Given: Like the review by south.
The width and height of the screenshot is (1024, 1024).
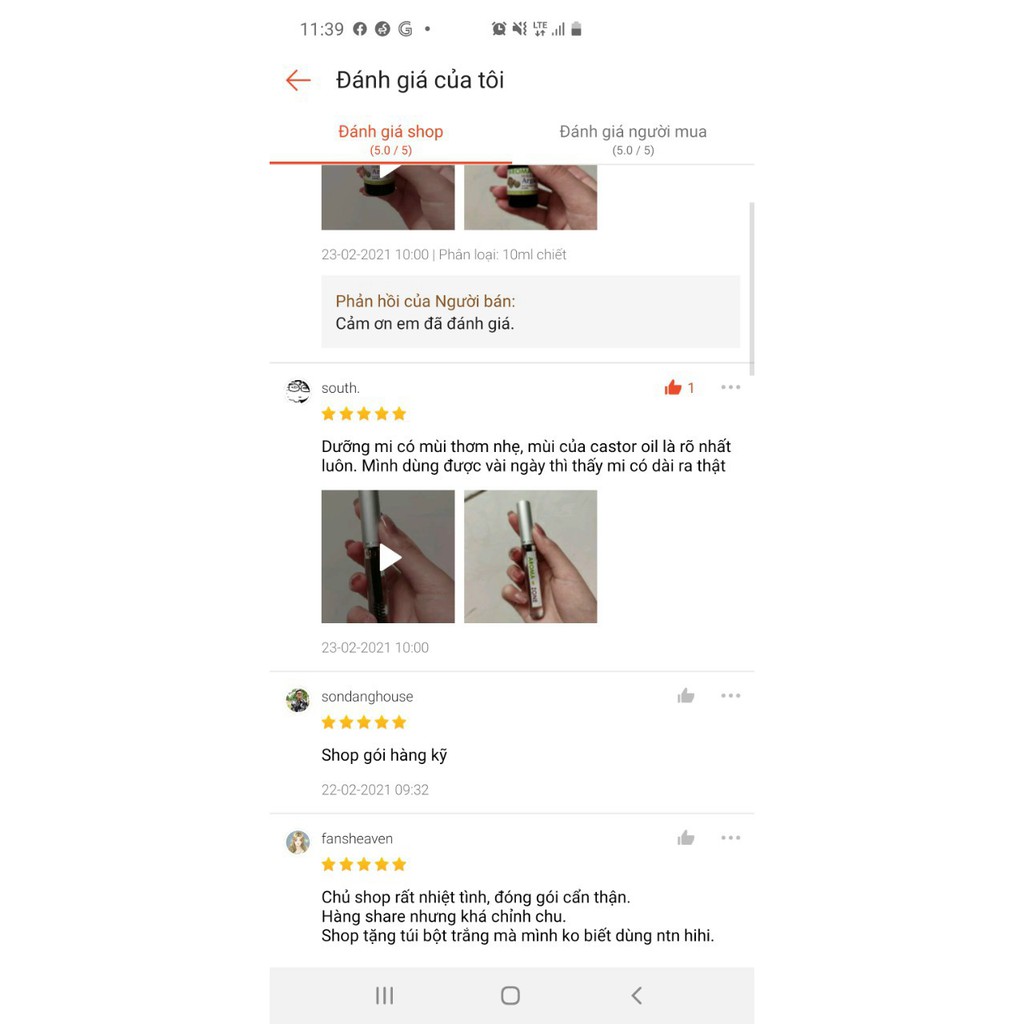Looking at the screenshot, I should [673, 387].
